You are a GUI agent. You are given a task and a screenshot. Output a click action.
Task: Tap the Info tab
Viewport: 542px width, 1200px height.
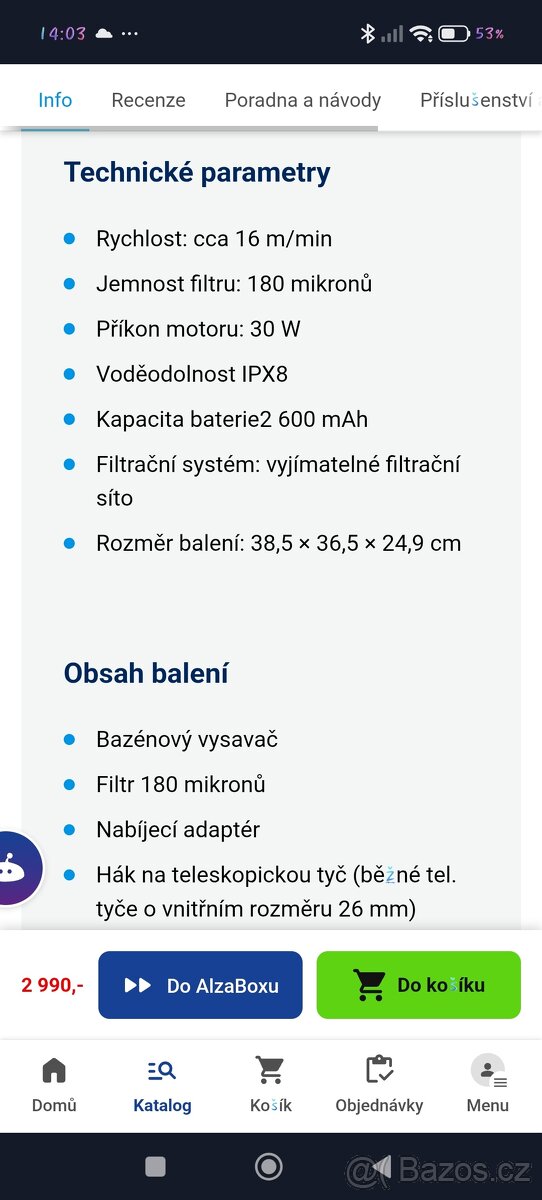click(55, 100)
